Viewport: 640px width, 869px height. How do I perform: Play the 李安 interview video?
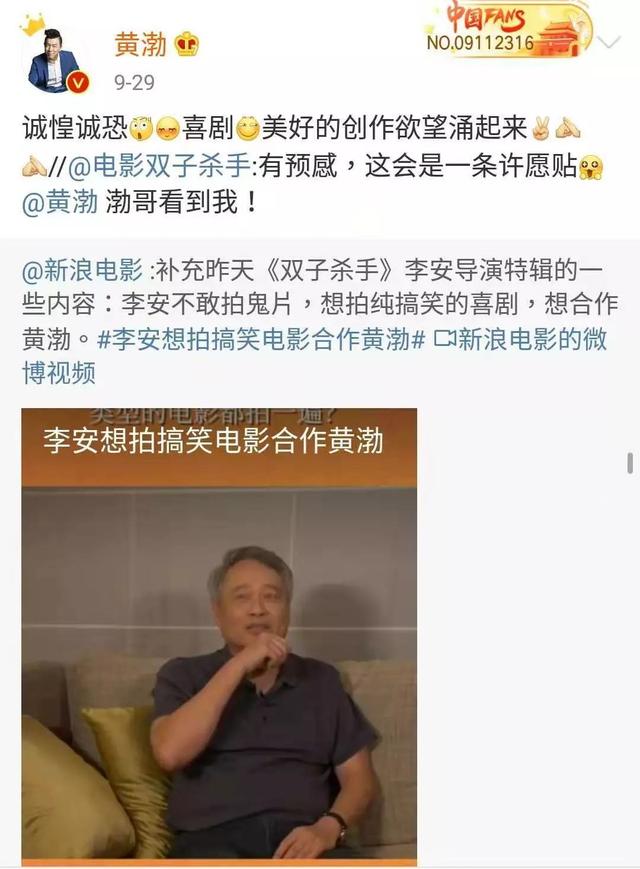(219, 635)
